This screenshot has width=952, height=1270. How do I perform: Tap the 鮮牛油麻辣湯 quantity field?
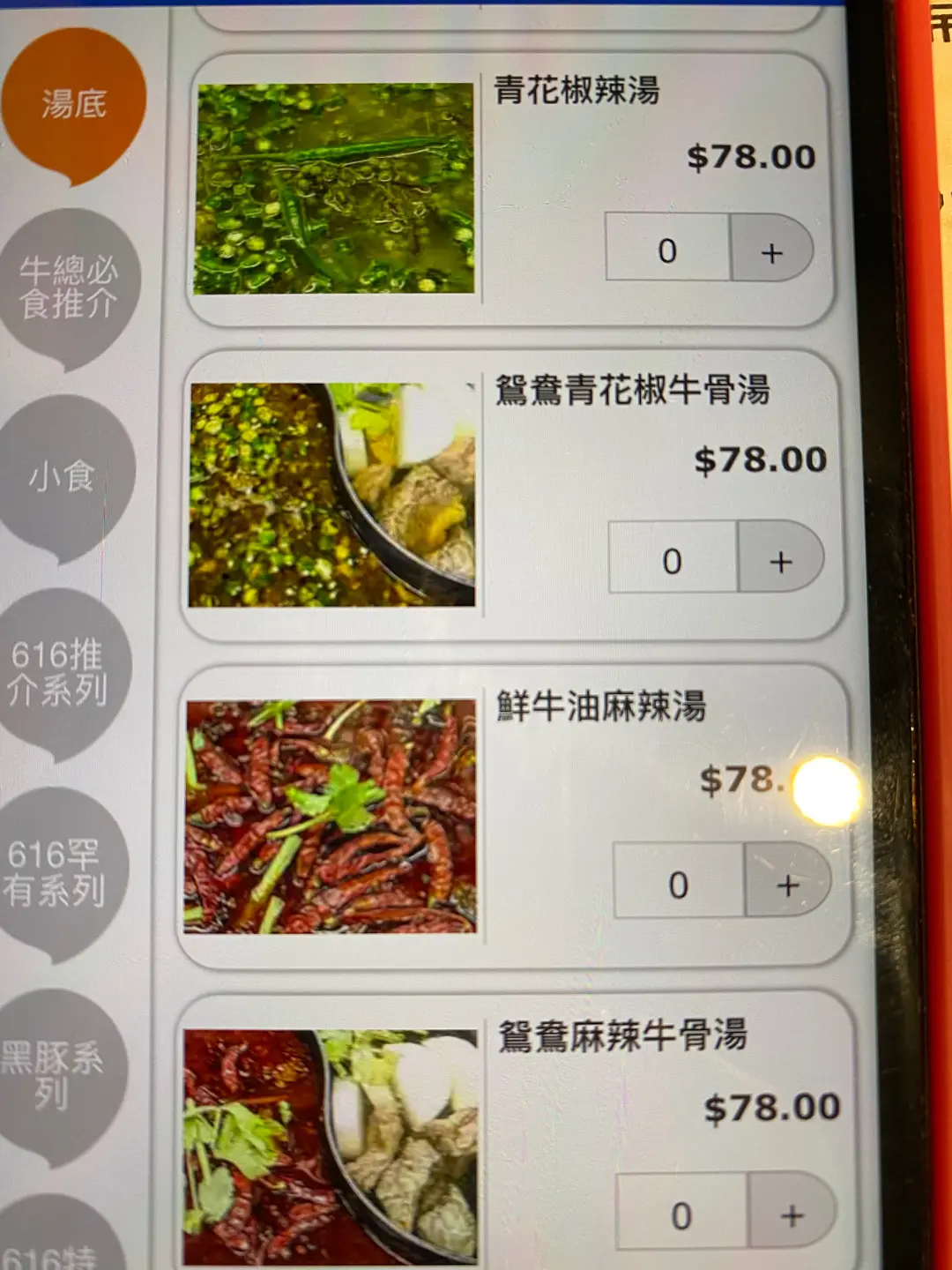pyautogui.click(x=678, y=884)
